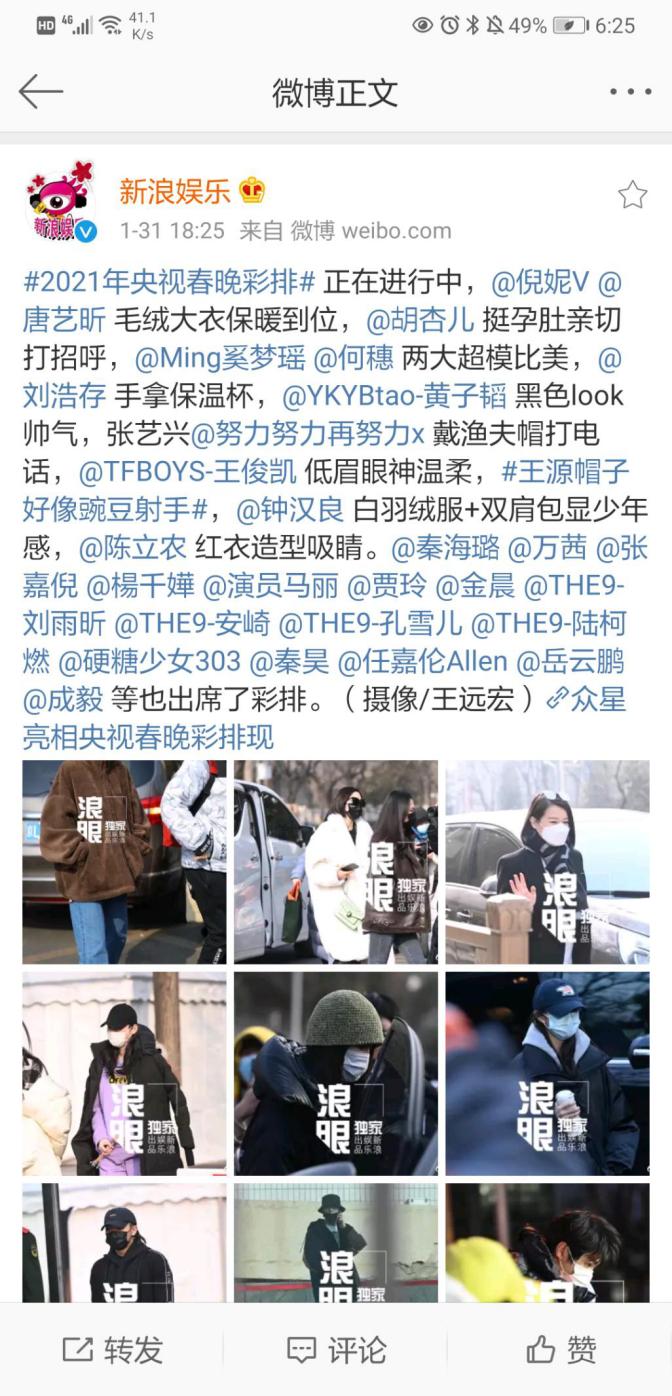Open comments via 评论
This screenshot has width=672, height=1396.
coord(336,1350)
